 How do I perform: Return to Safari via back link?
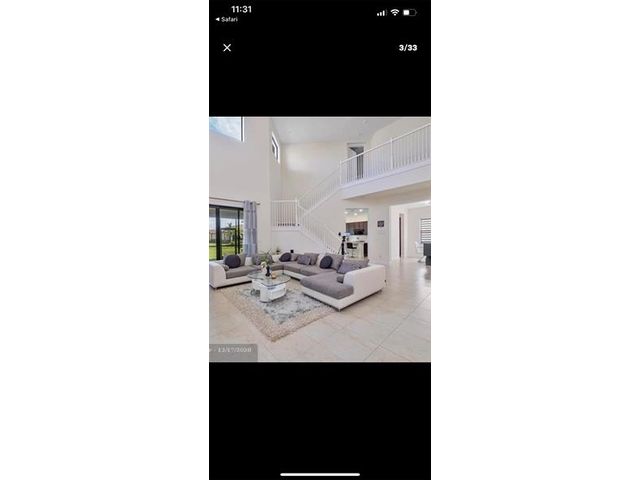point(227,19)
